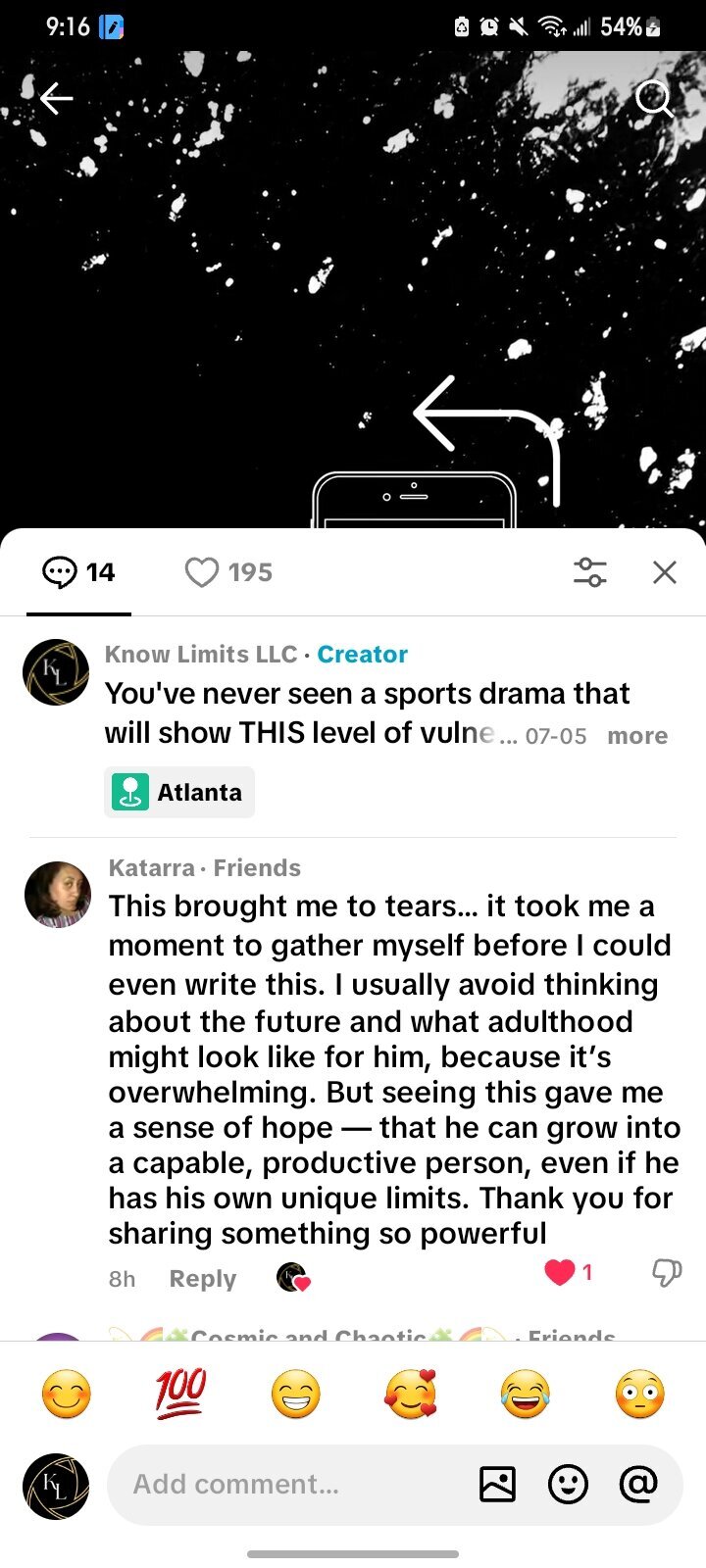Insert the crying-laughing emoji
The image size is (706, 1568).
525,1394
